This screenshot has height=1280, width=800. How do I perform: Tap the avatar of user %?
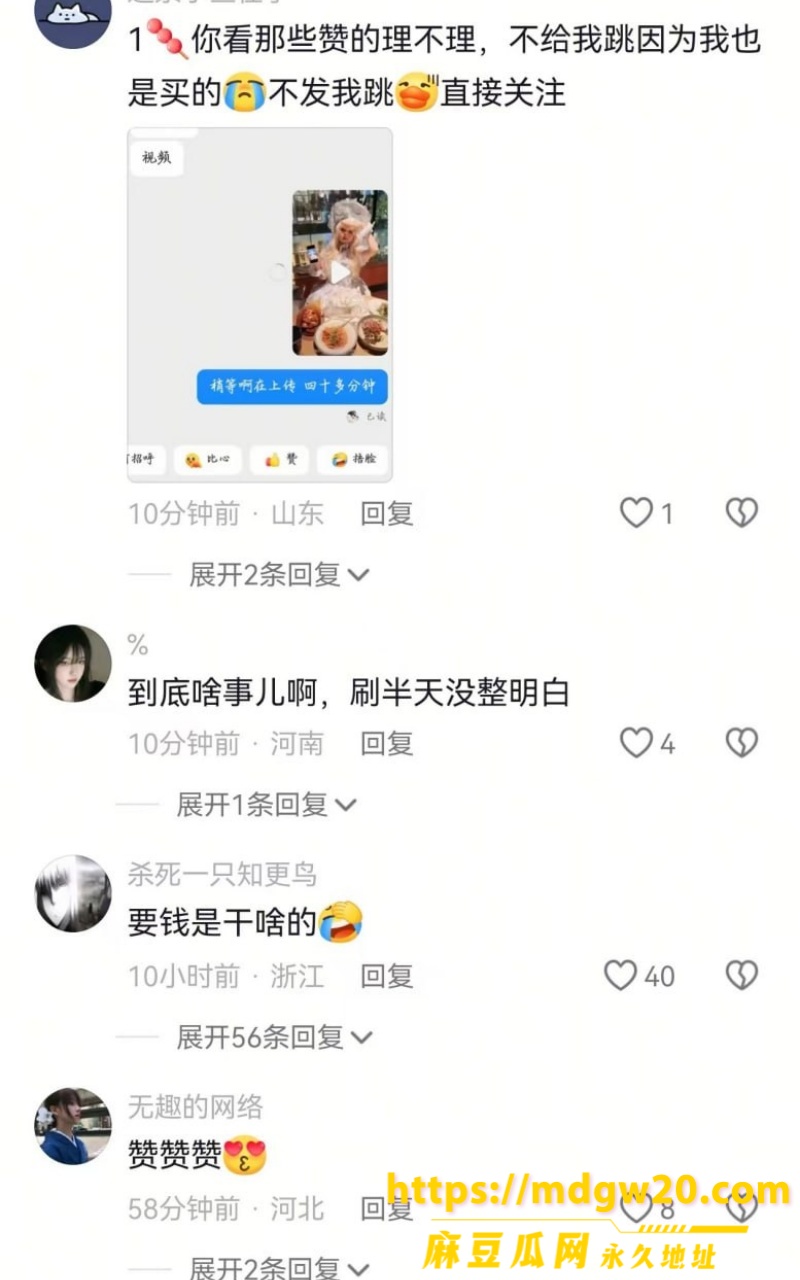(73, 663)
